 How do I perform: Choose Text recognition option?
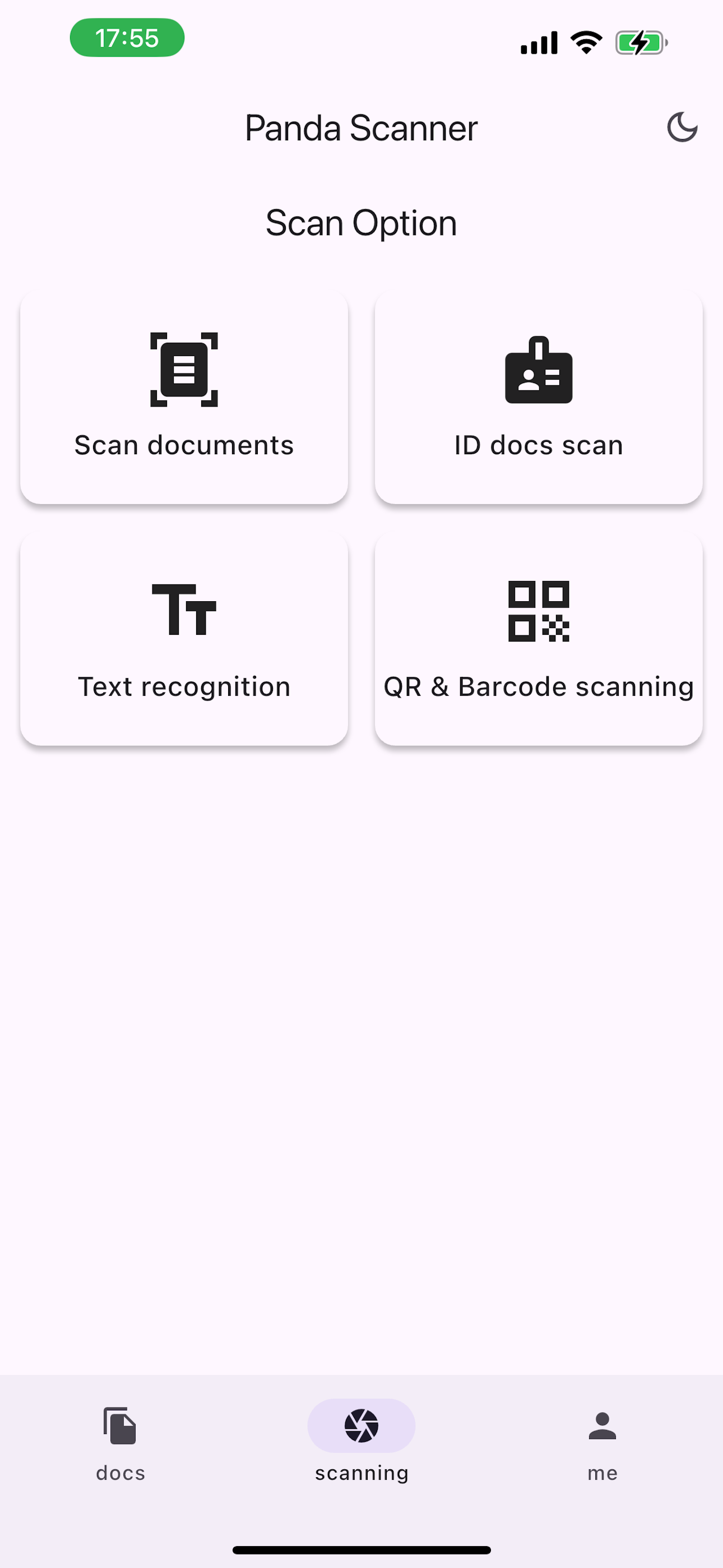pos(184,639)
